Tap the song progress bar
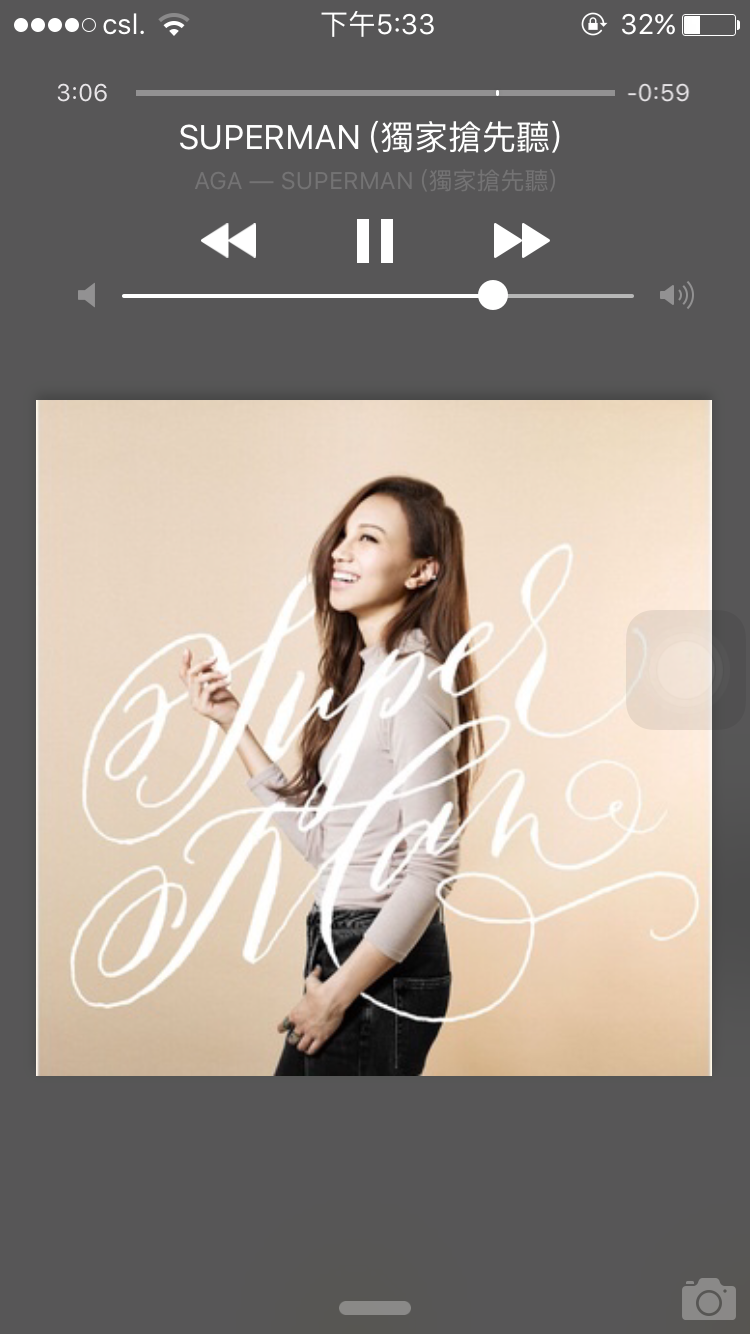The width and height of the screenshot is (750, 1334). pos(375,93)
